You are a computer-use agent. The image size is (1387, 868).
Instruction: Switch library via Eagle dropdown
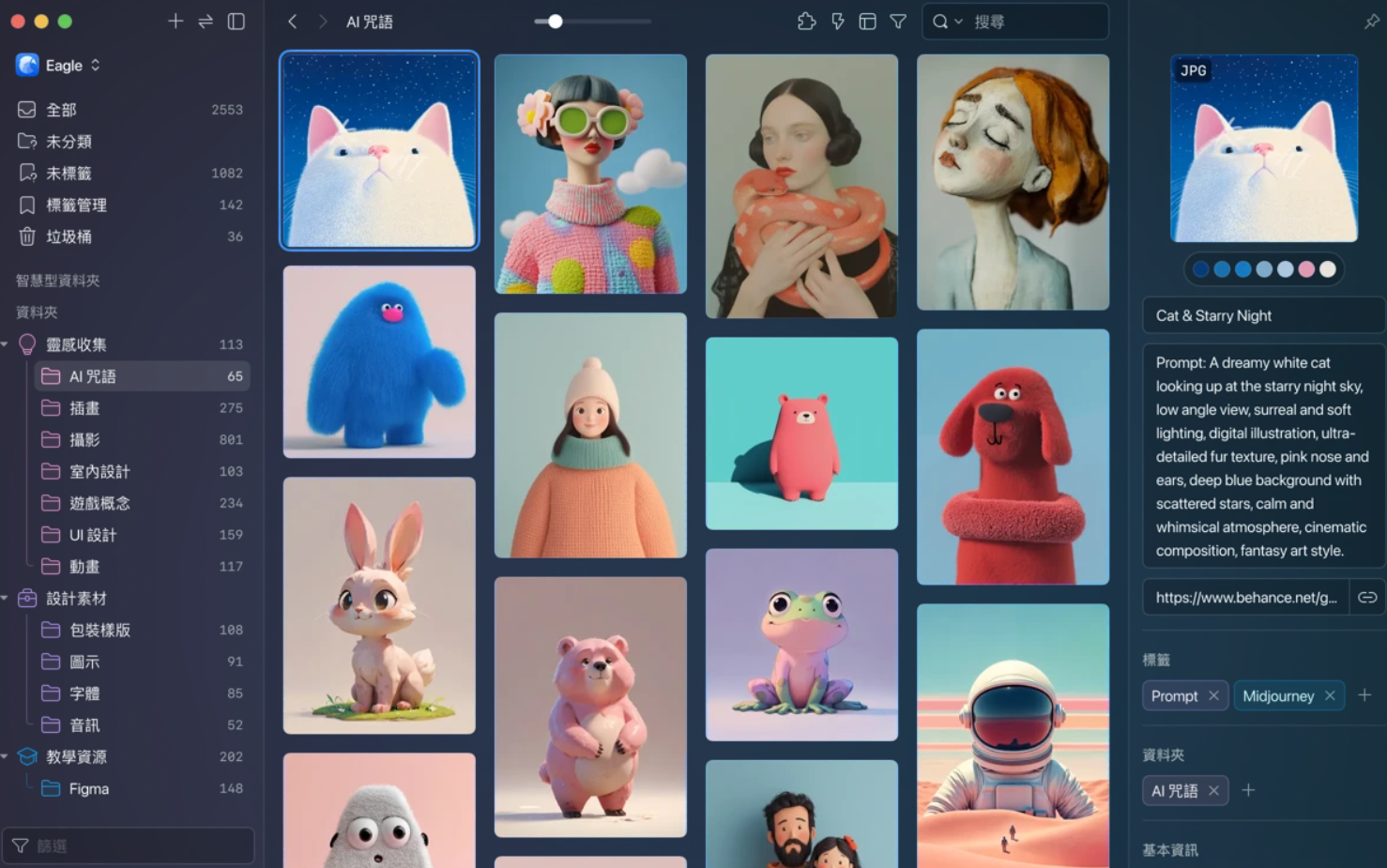tap(70, 66)
